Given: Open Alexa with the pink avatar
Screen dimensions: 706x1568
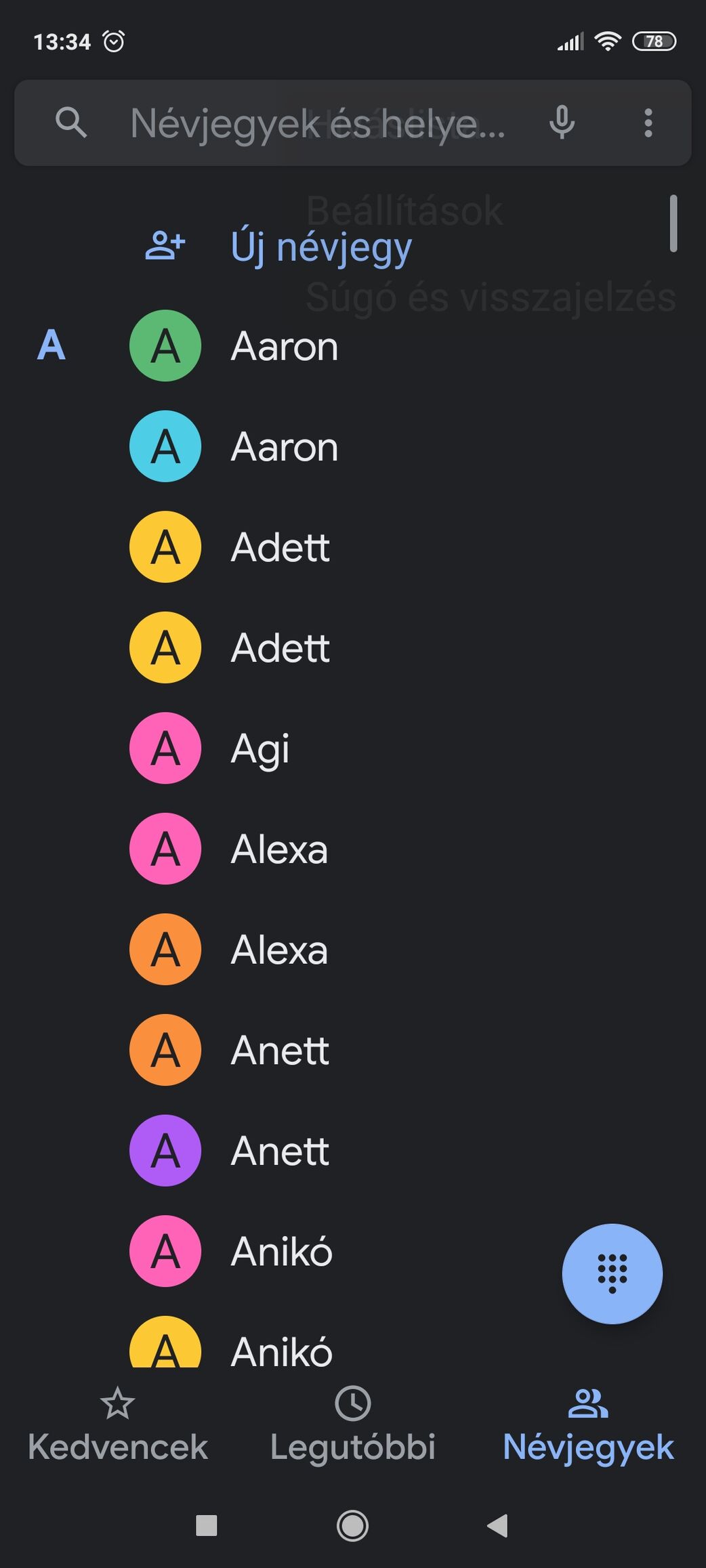Looking at the screenshot, I should (353, 849).
